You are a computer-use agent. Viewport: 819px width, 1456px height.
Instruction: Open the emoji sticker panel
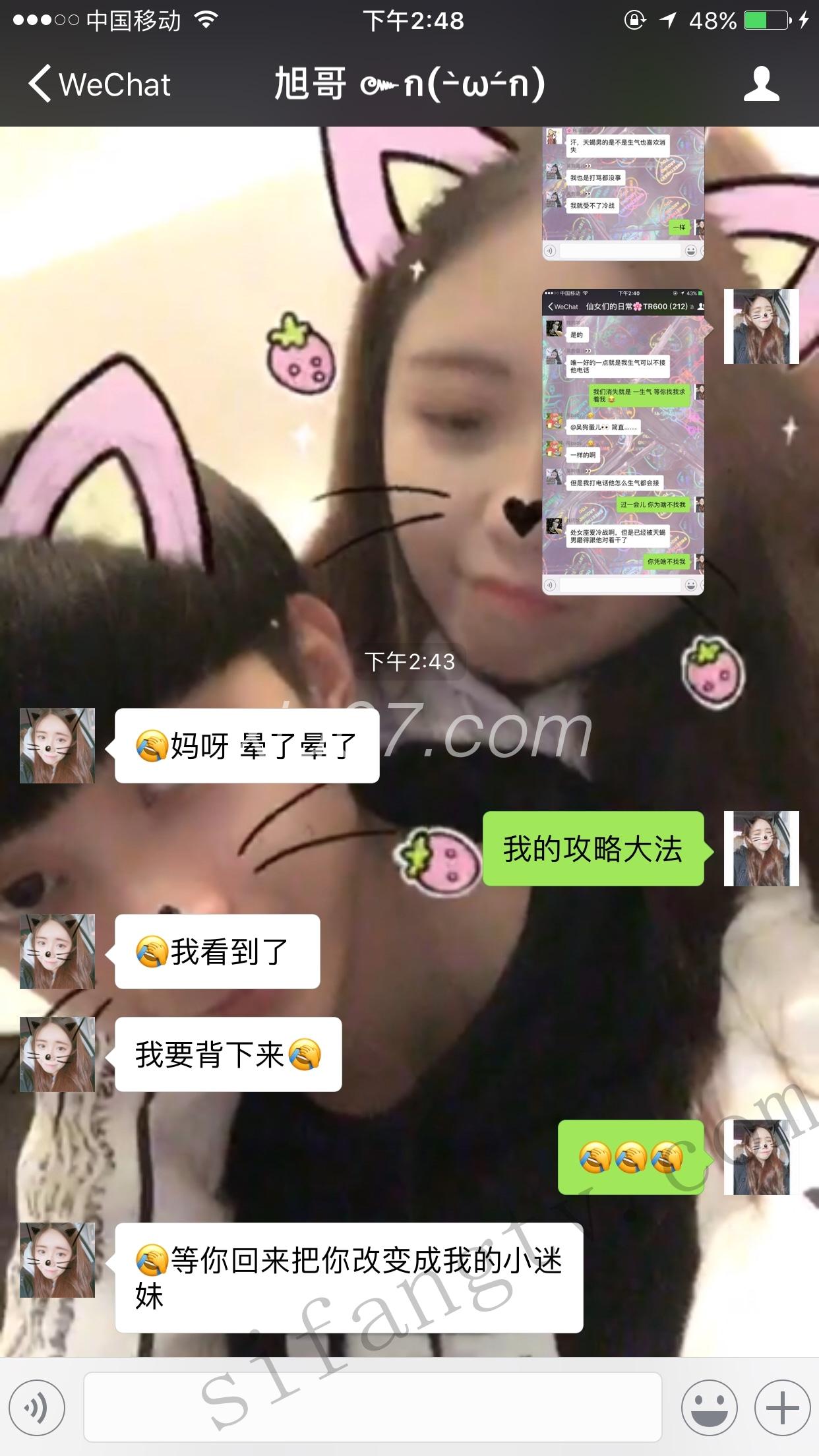point(709,1407)
